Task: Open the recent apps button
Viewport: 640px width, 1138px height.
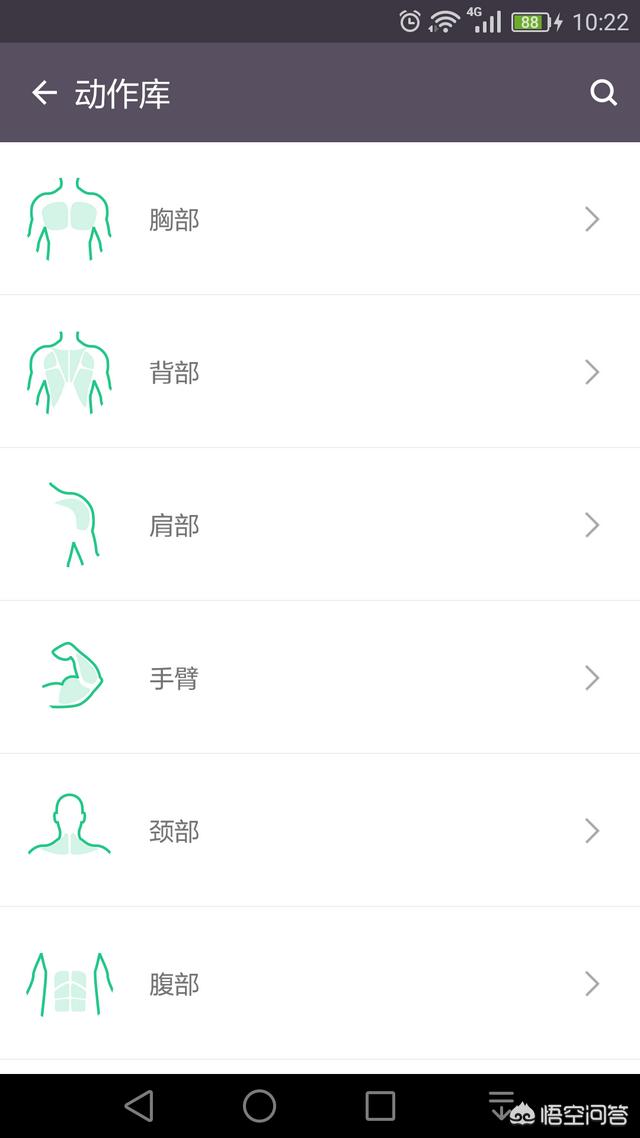Action: [380, 1106]
